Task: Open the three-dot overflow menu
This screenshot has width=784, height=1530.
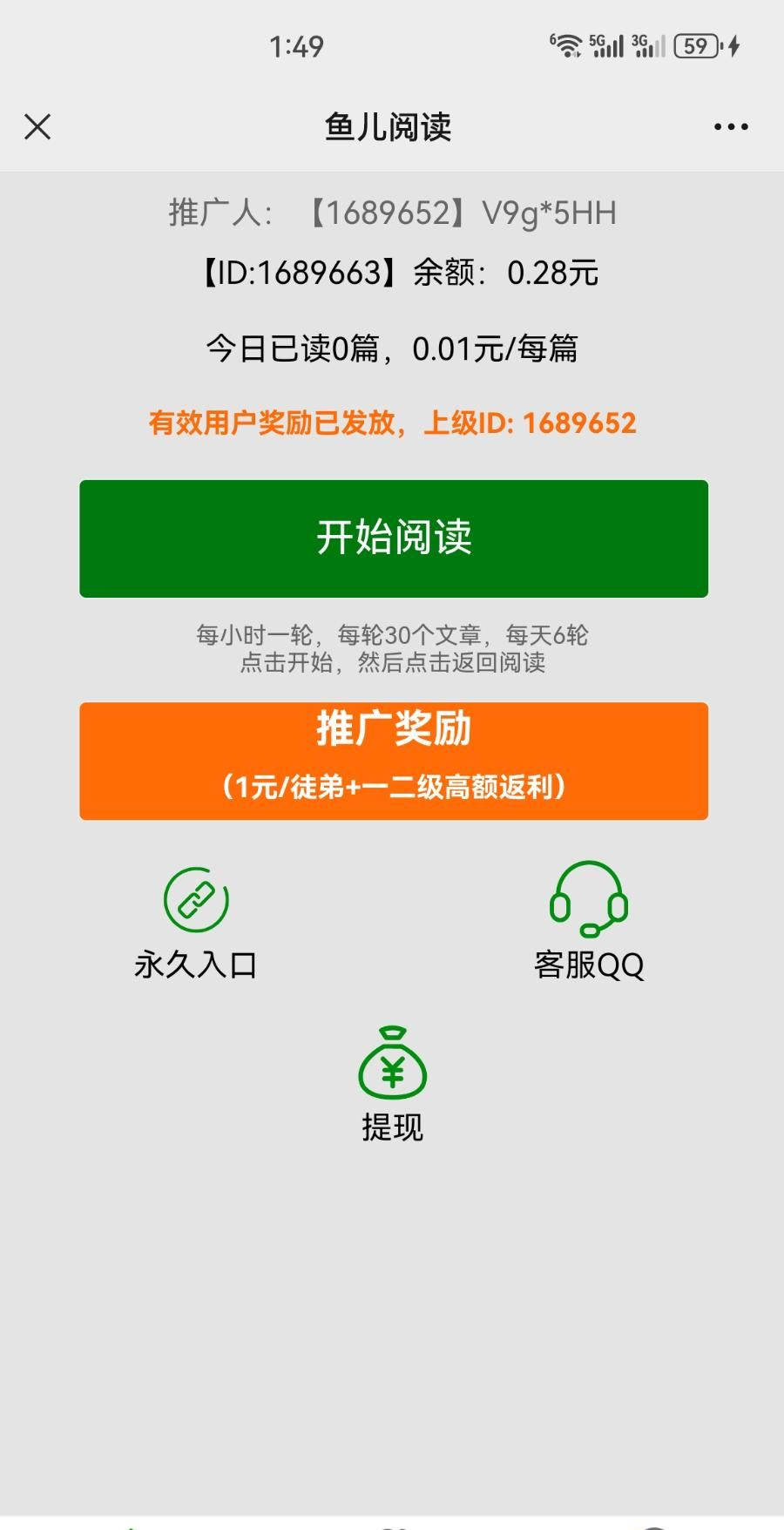Action: 730,127
